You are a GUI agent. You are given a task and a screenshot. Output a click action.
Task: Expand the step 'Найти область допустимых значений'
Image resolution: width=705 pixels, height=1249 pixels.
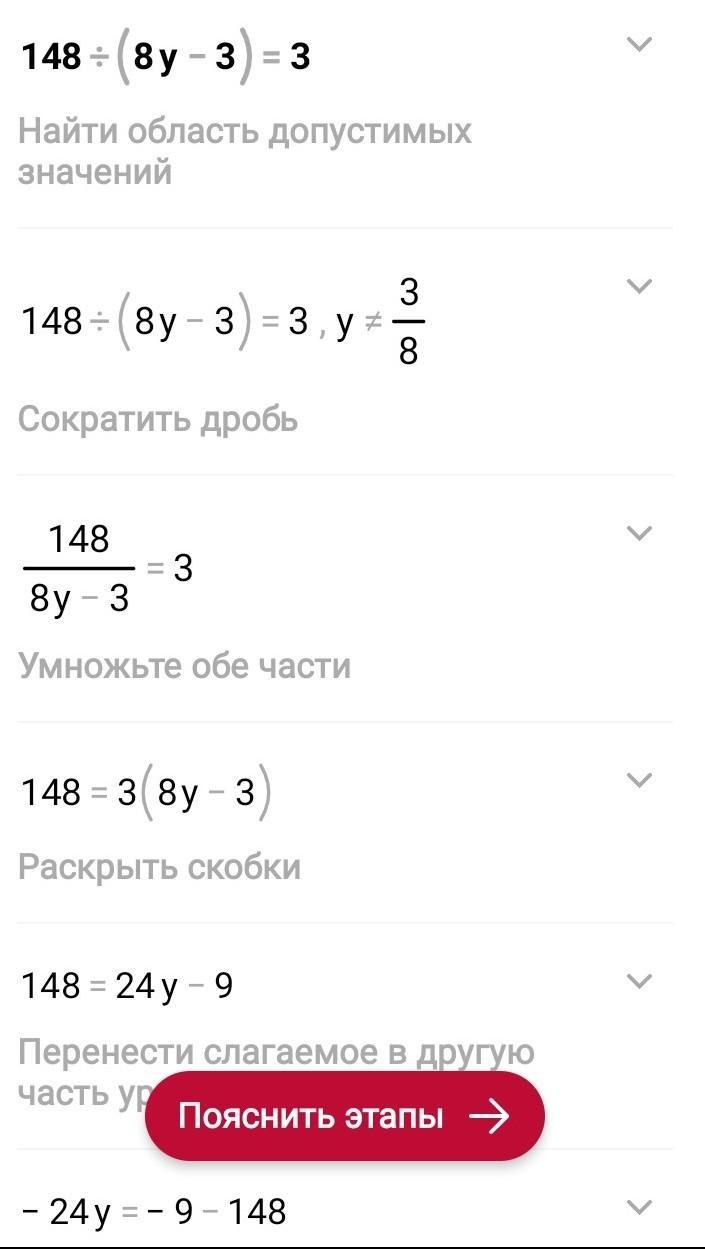638,44
